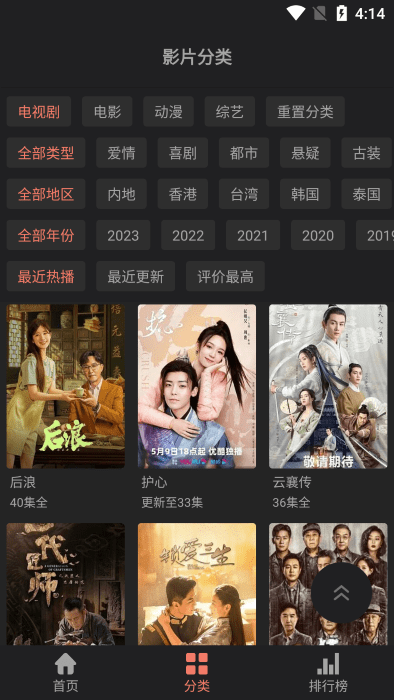Select the 古装 genre chip
This screenshot has width=394, height=700.
(x=366, y=153)
